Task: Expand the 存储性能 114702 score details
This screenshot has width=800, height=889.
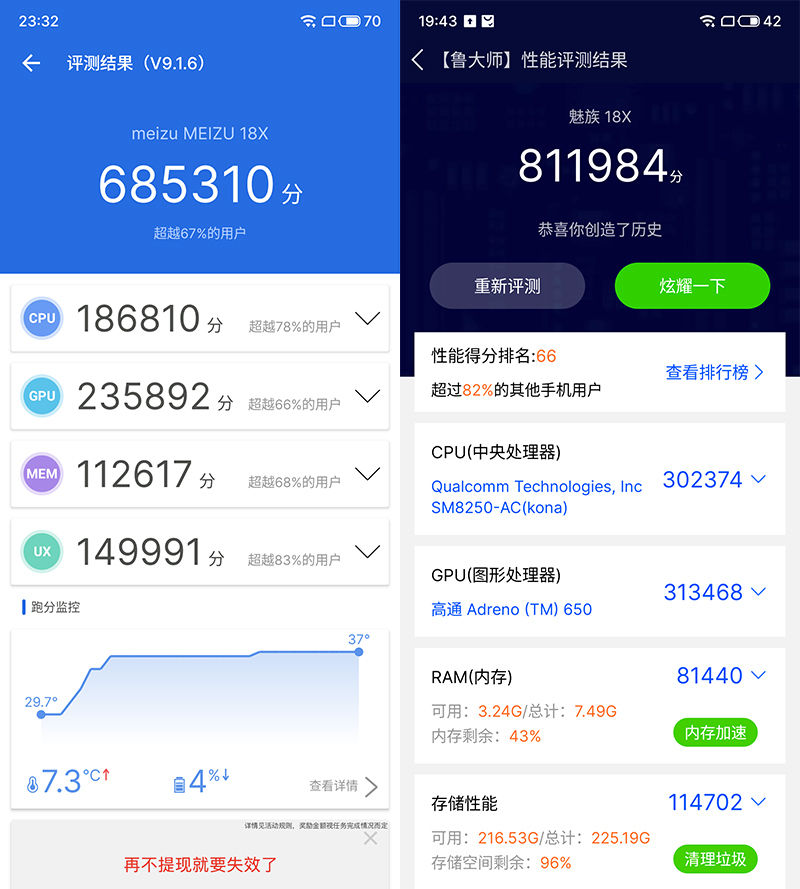Action: coord(755,802)
